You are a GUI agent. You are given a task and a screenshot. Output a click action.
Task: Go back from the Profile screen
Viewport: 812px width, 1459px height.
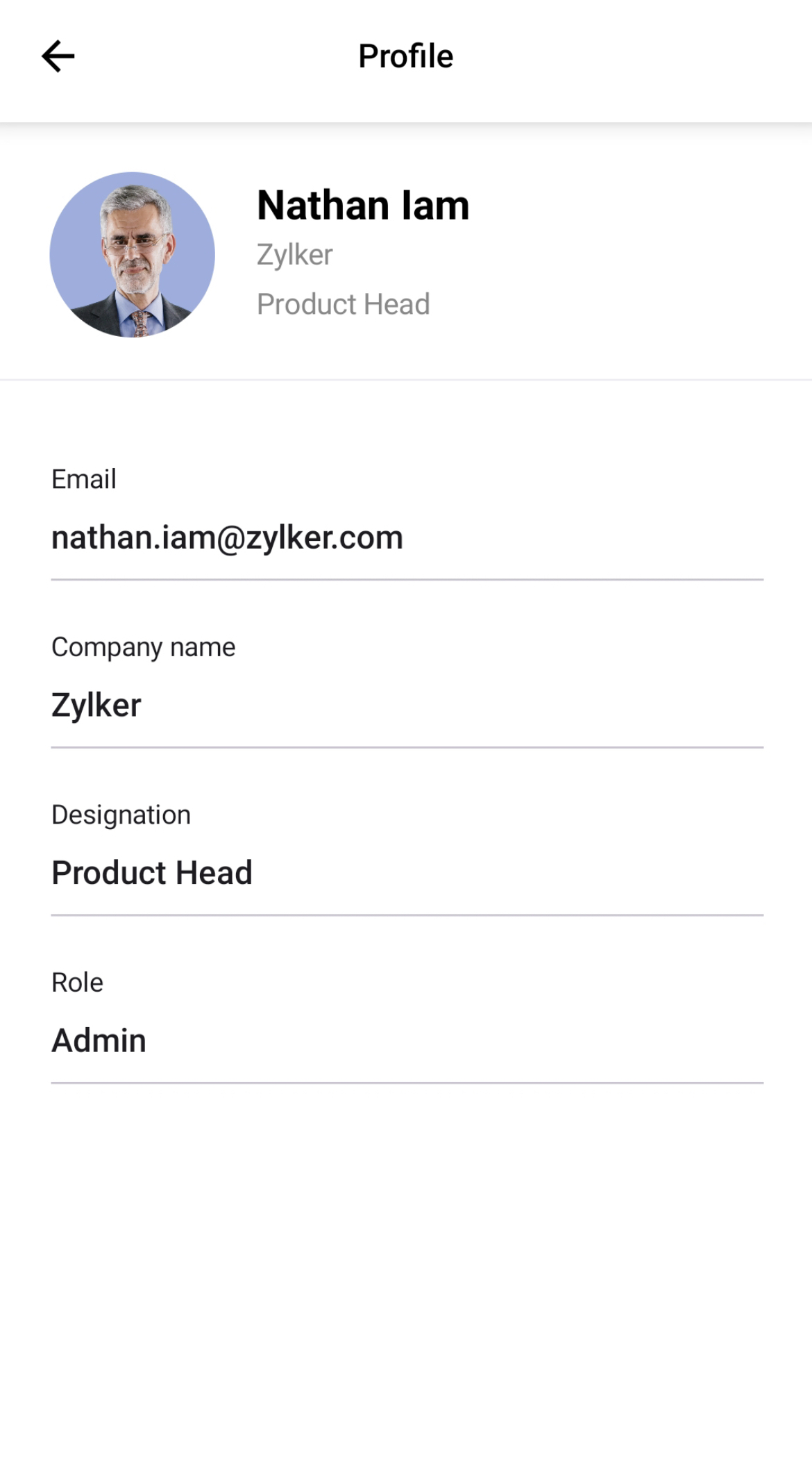58,56
